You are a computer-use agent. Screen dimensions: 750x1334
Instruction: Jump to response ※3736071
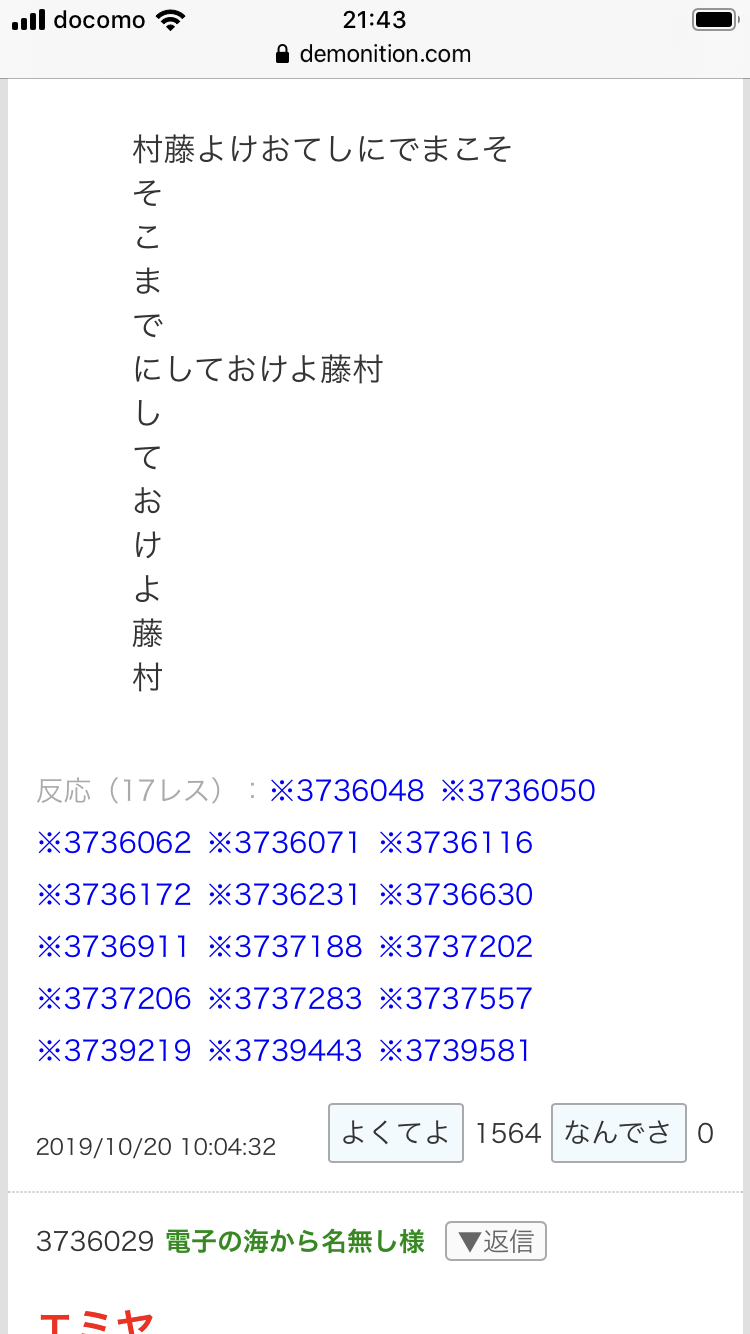284,843
